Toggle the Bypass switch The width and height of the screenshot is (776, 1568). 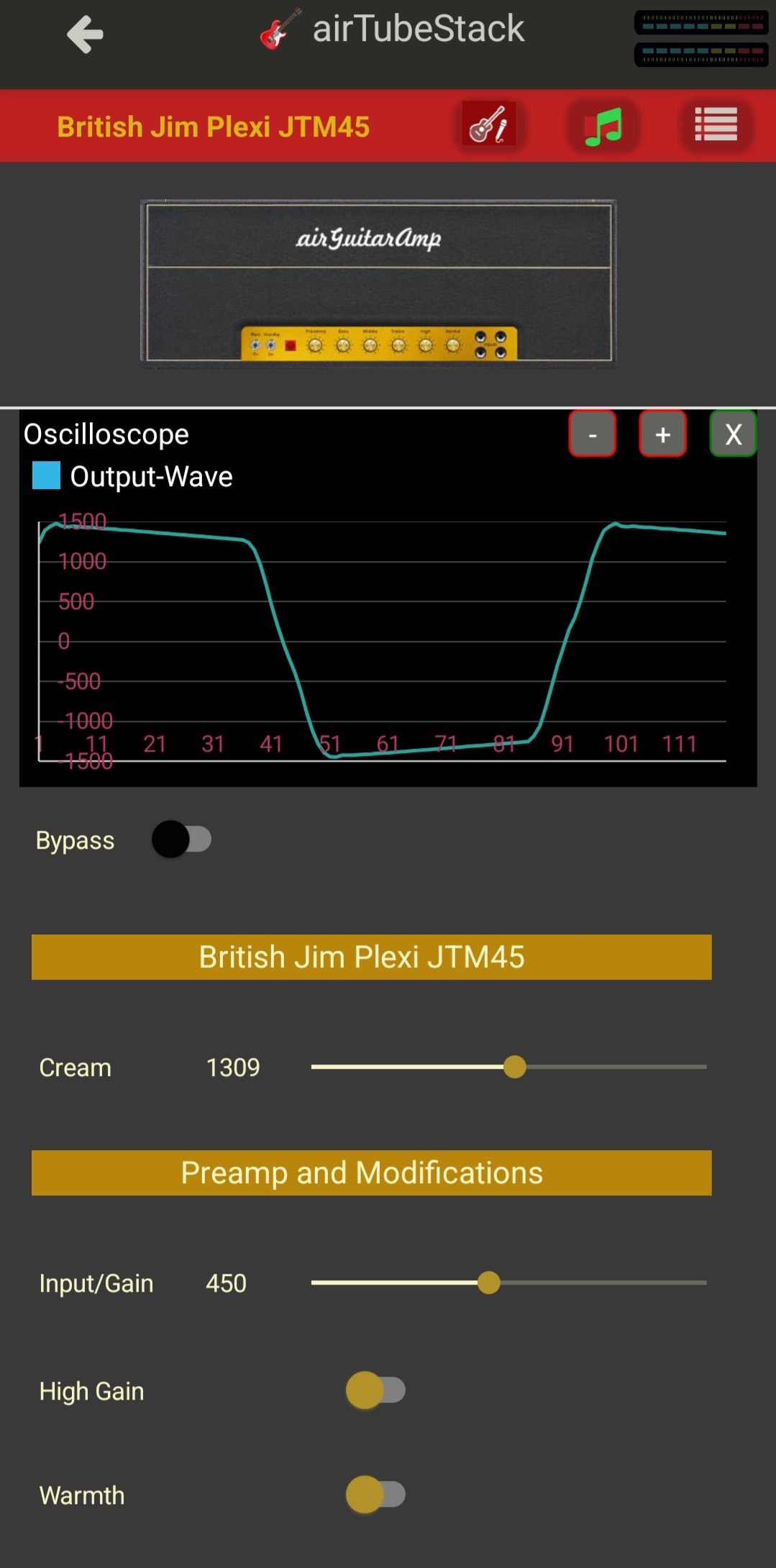click(x=181, y=839)
